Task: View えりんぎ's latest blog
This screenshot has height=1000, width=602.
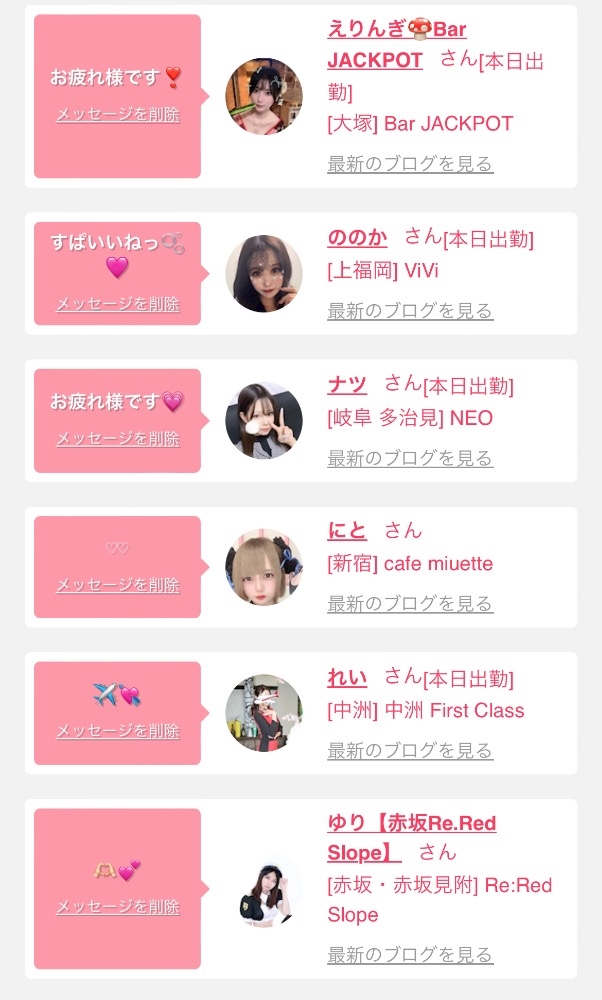Action: 410,164
